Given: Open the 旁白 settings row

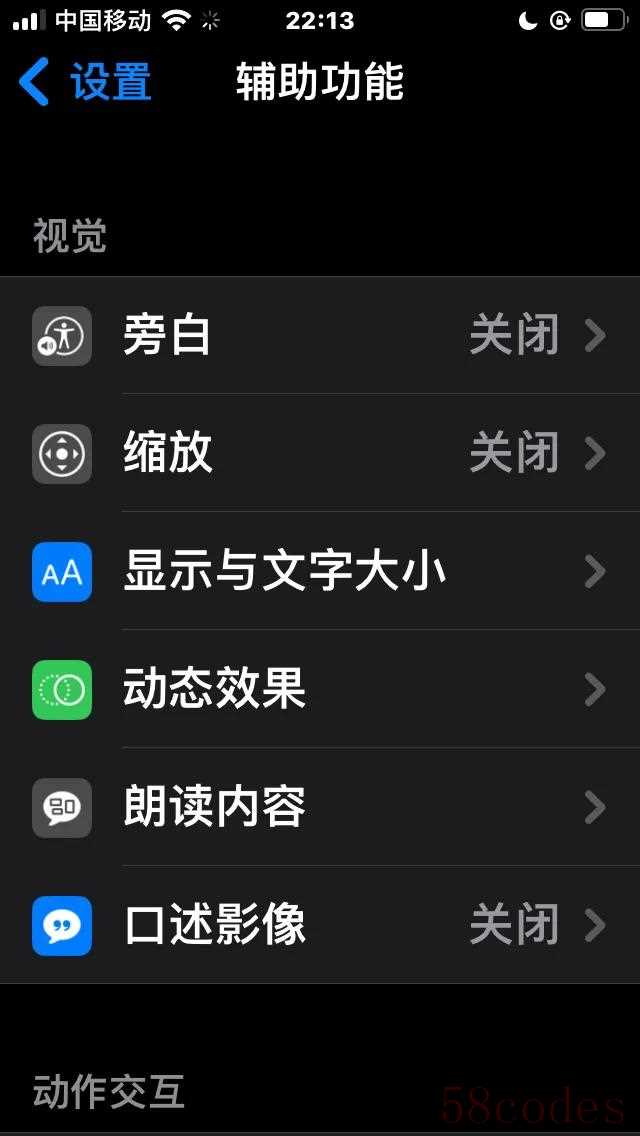Looking at the screenshot, I should [x=320, y=335].
